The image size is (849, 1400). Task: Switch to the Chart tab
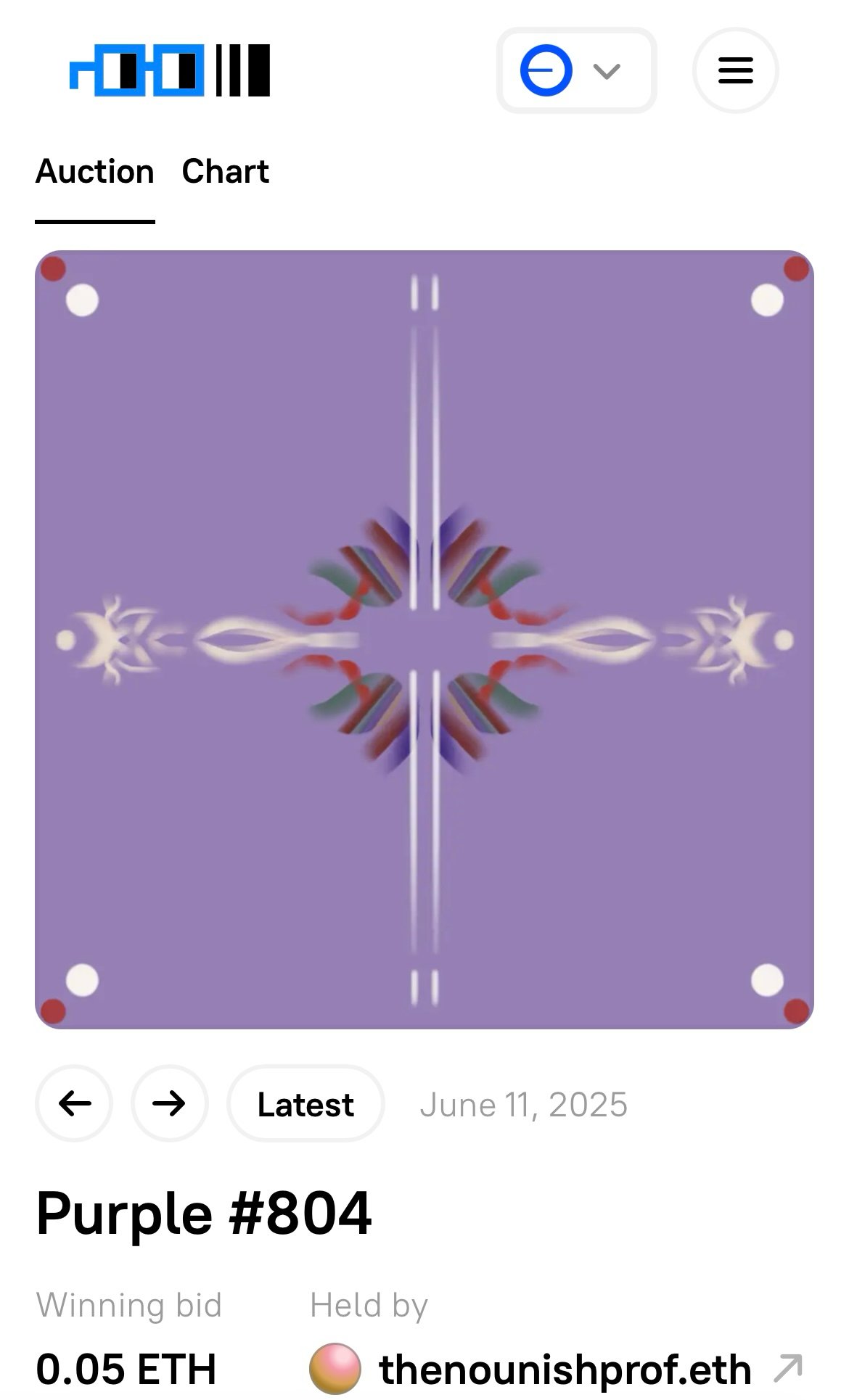tap(225, 172)
